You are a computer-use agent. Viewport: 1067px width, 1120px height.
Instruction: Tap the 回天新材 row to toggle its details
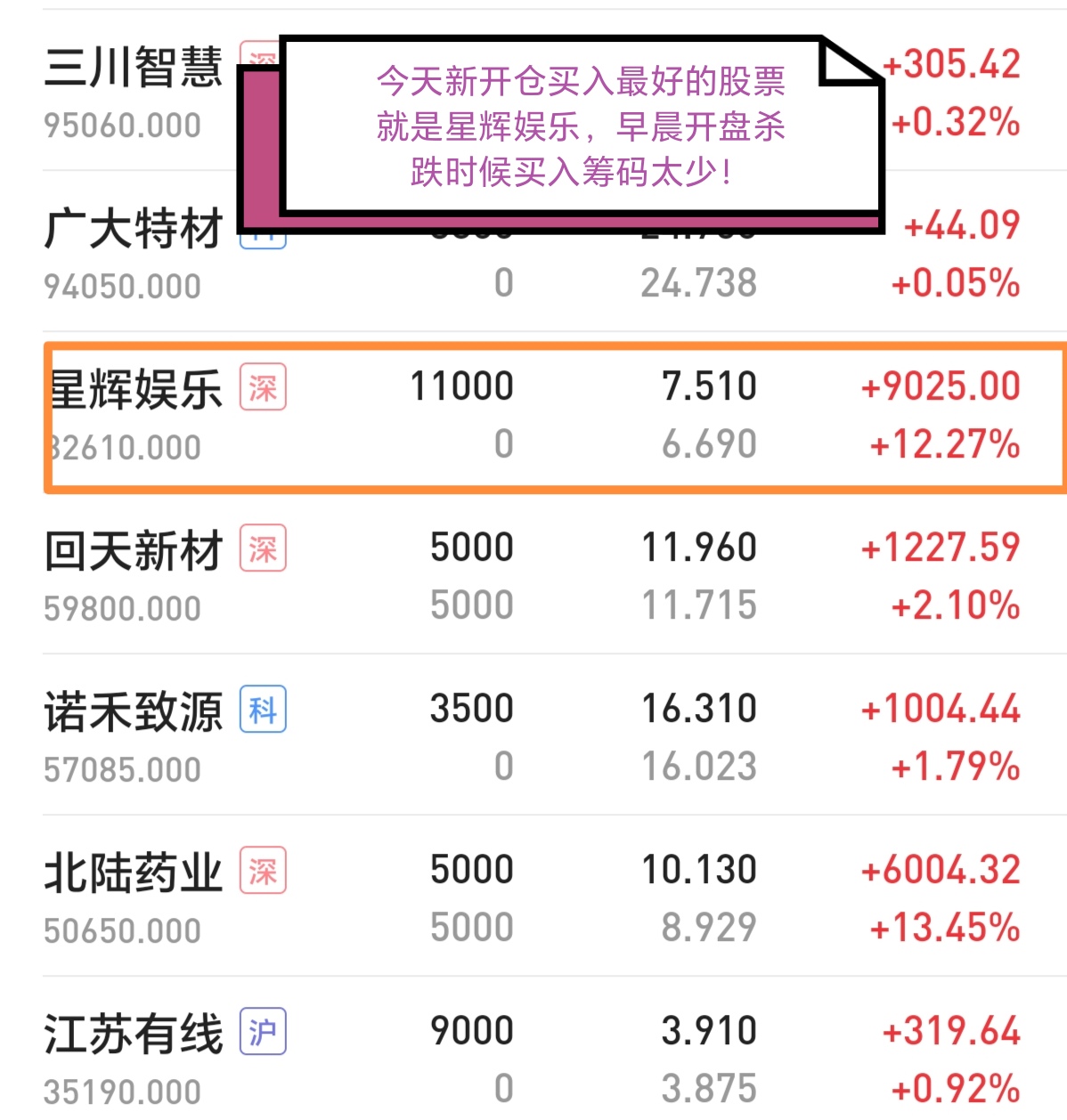click(534, 574)
